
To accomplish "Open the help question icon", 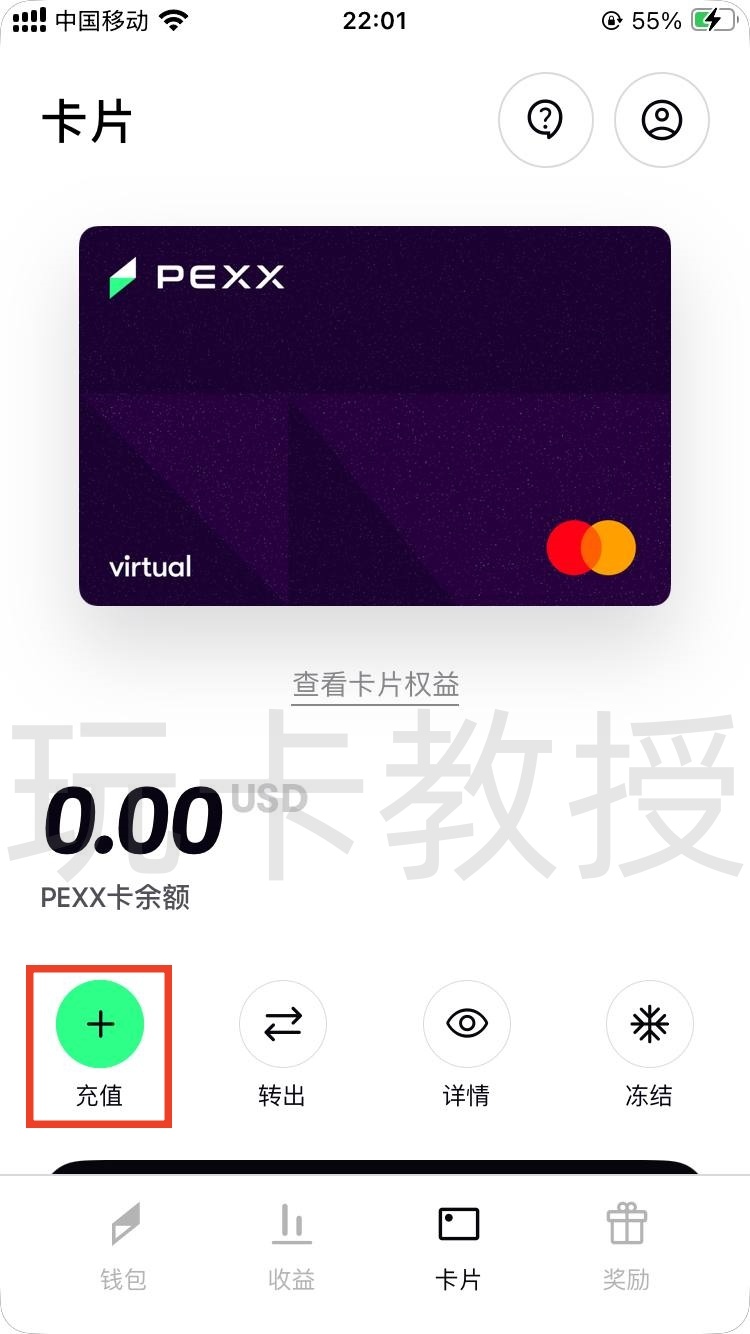I will pyautogui.click(x=545, y=120).
